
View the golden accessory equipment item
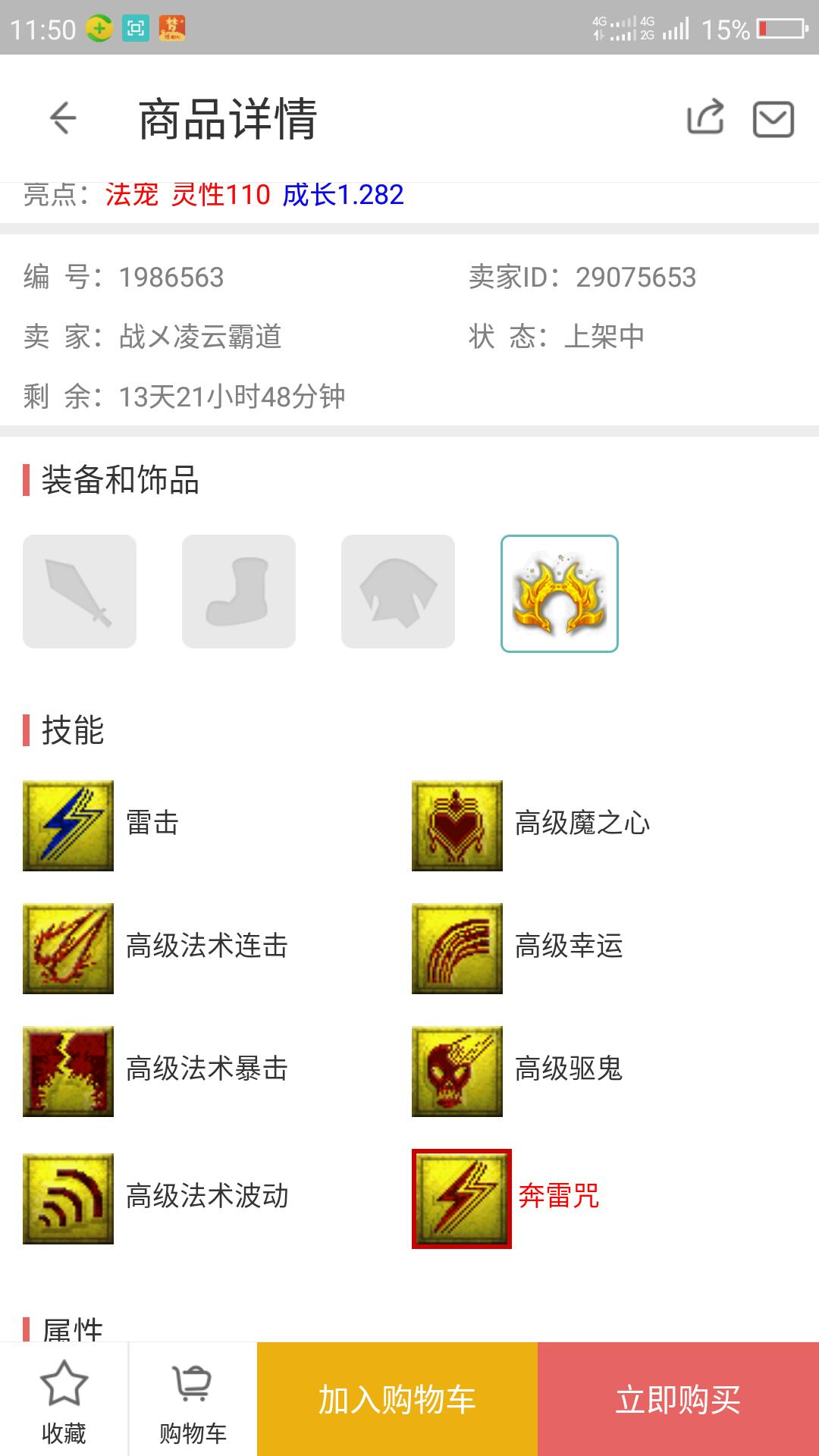click(560, 594)
